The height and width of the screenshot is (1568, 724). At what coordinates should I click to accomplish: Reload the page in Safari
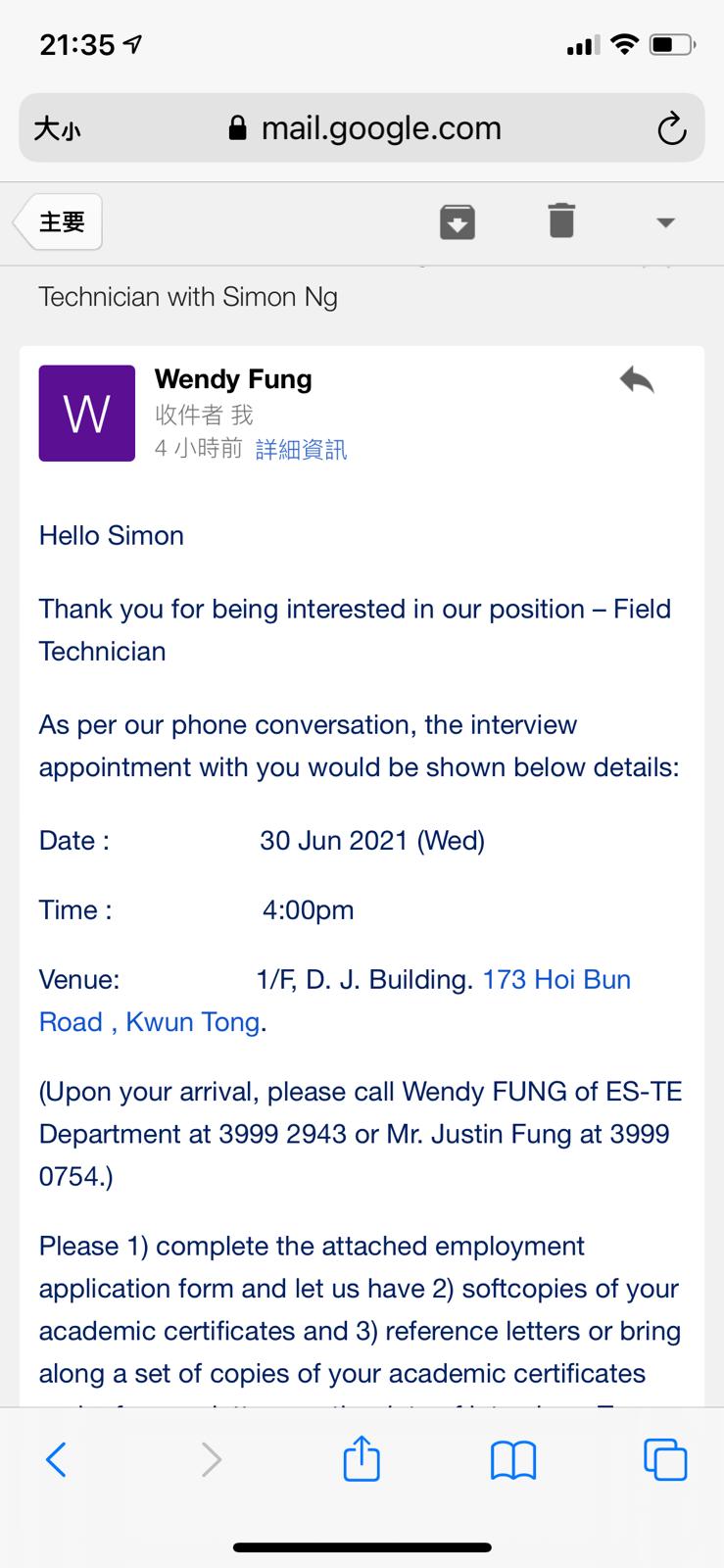pos(671,128)
